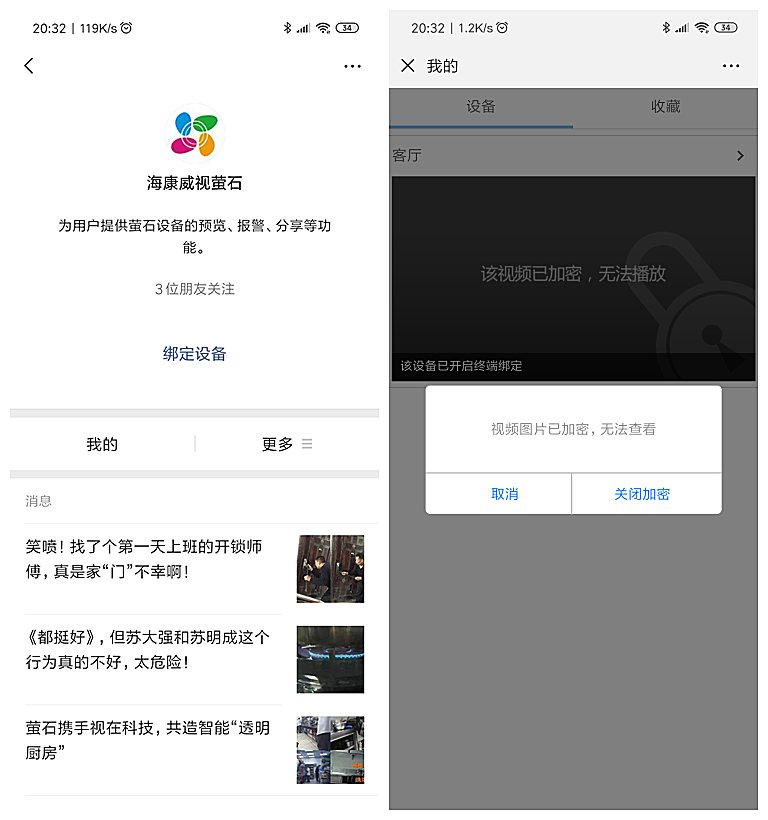
Task: Expand the 更多 menu
Action: (286, 444)
